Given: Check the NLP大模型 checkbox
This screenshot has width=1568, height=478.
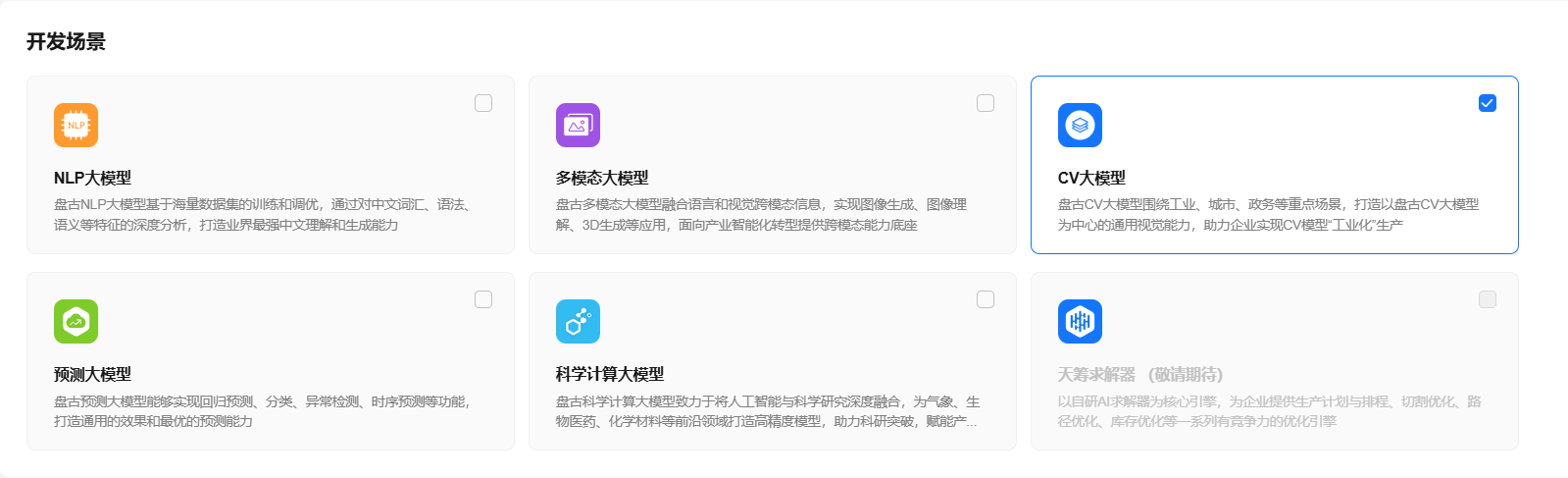Looking at the screenshot, I should click(x=483, y=103).
